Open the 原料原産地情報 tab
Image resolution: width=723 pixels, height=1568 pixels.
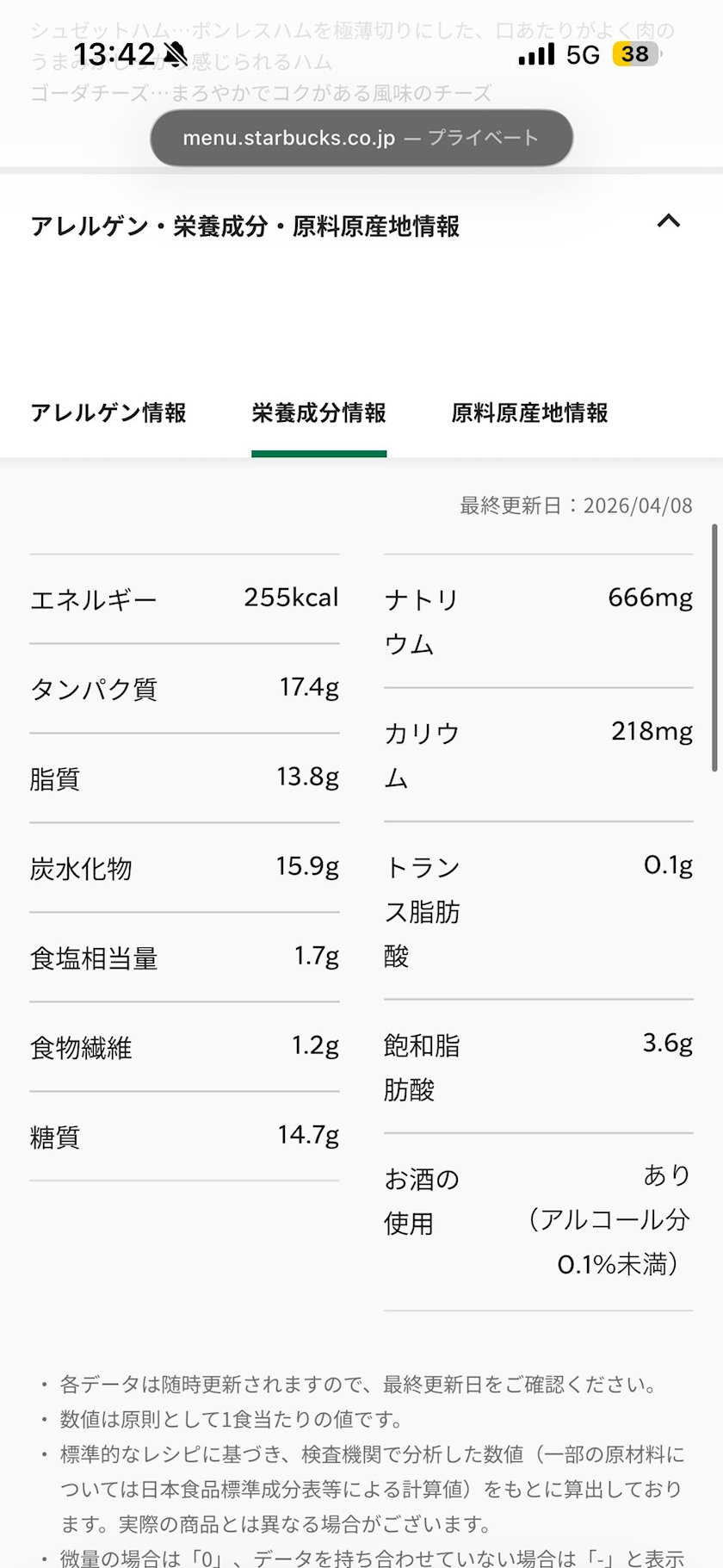(529, 413)
